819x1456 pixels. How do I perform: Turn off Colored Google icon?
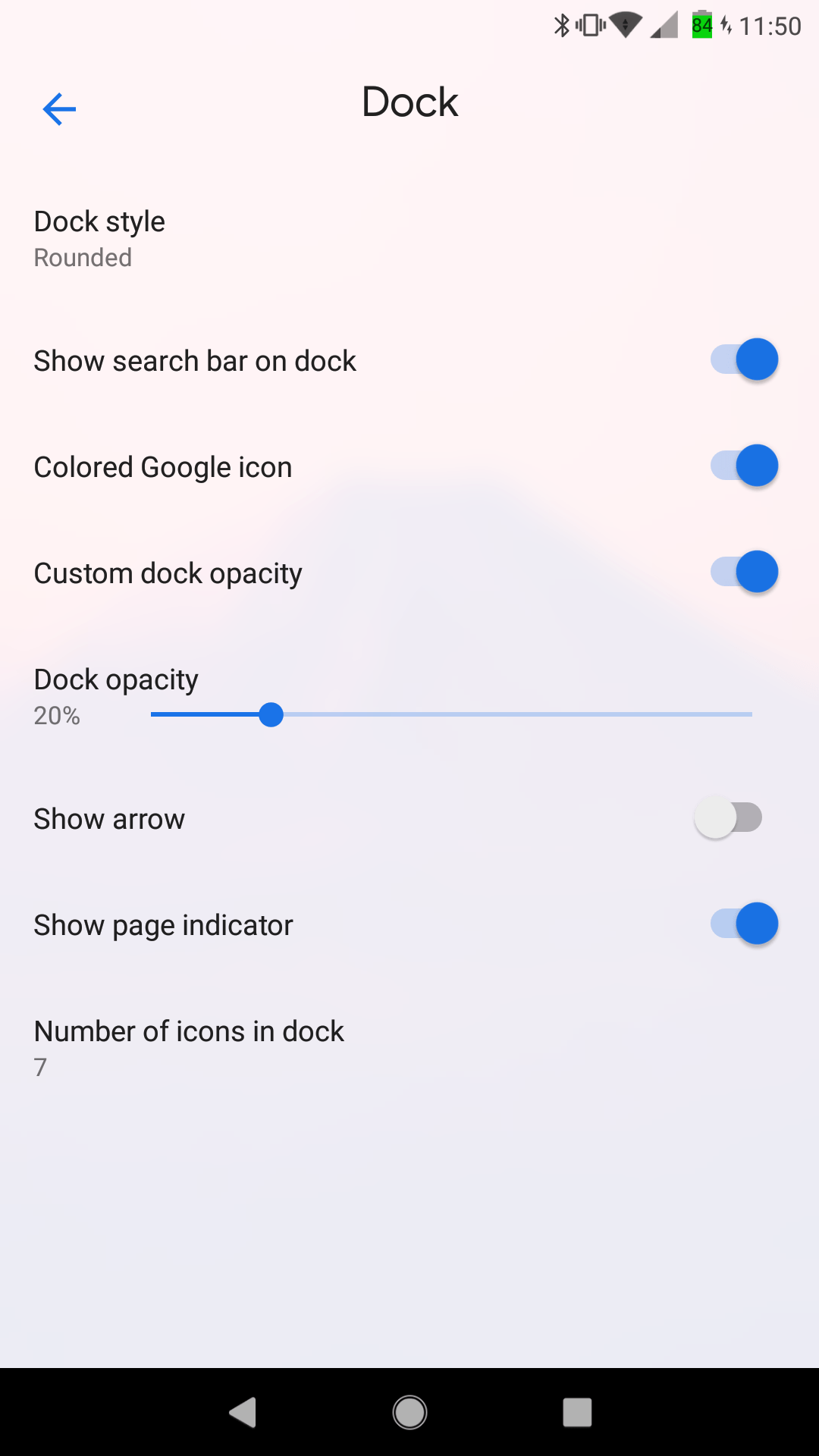[744, 466]
